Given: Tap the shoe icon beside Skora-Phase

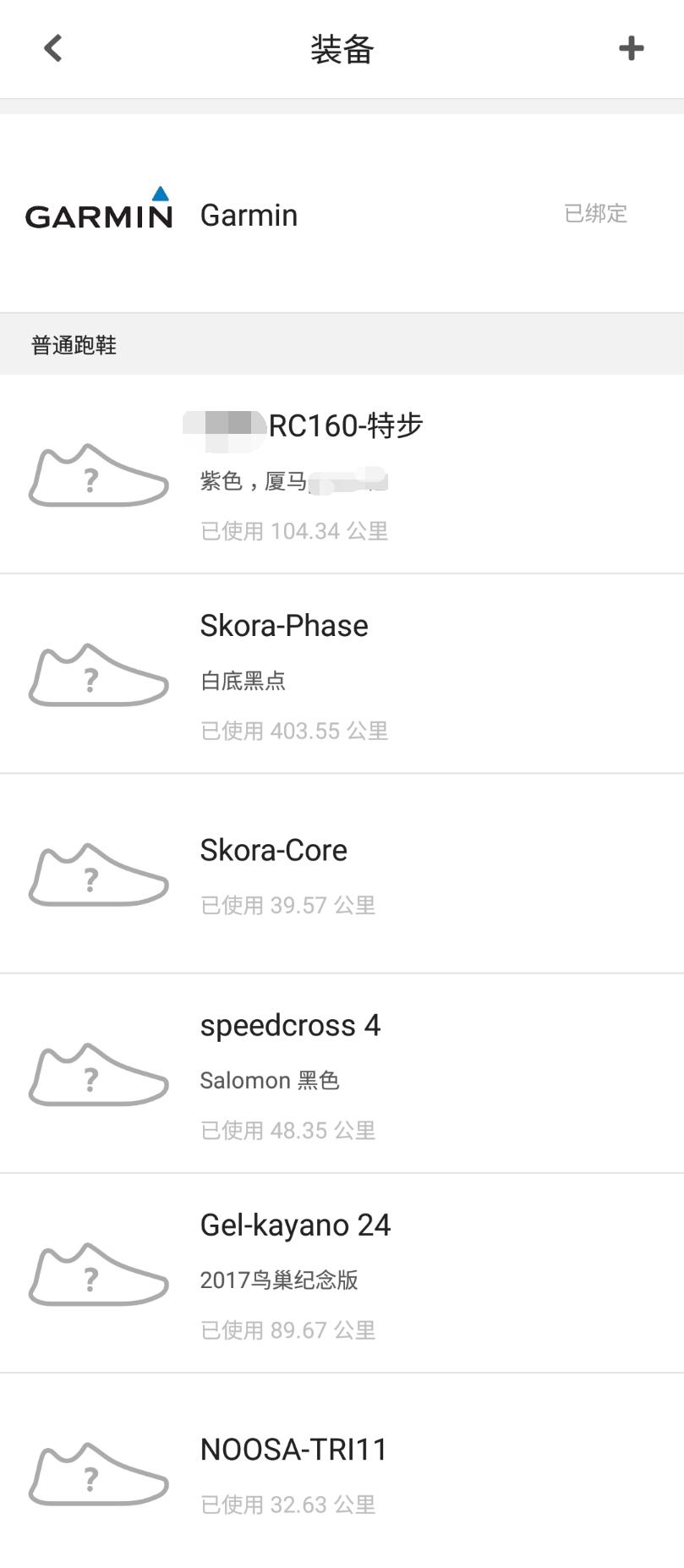Looking at the screenshot, I should coord(97,677).
